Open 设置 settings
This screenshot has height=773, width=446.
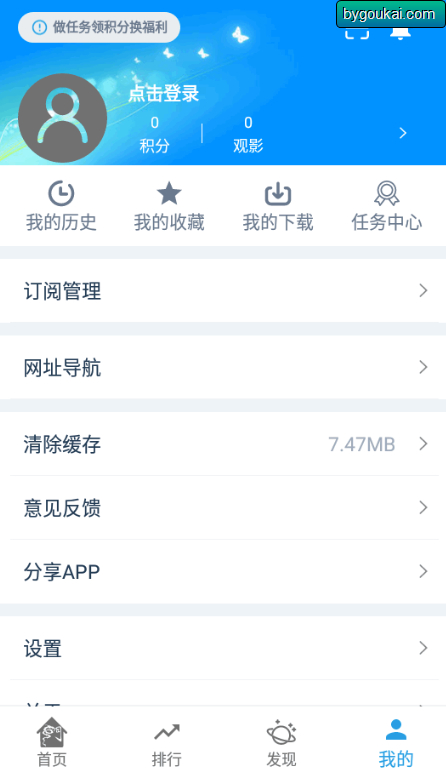coord(223,648)
